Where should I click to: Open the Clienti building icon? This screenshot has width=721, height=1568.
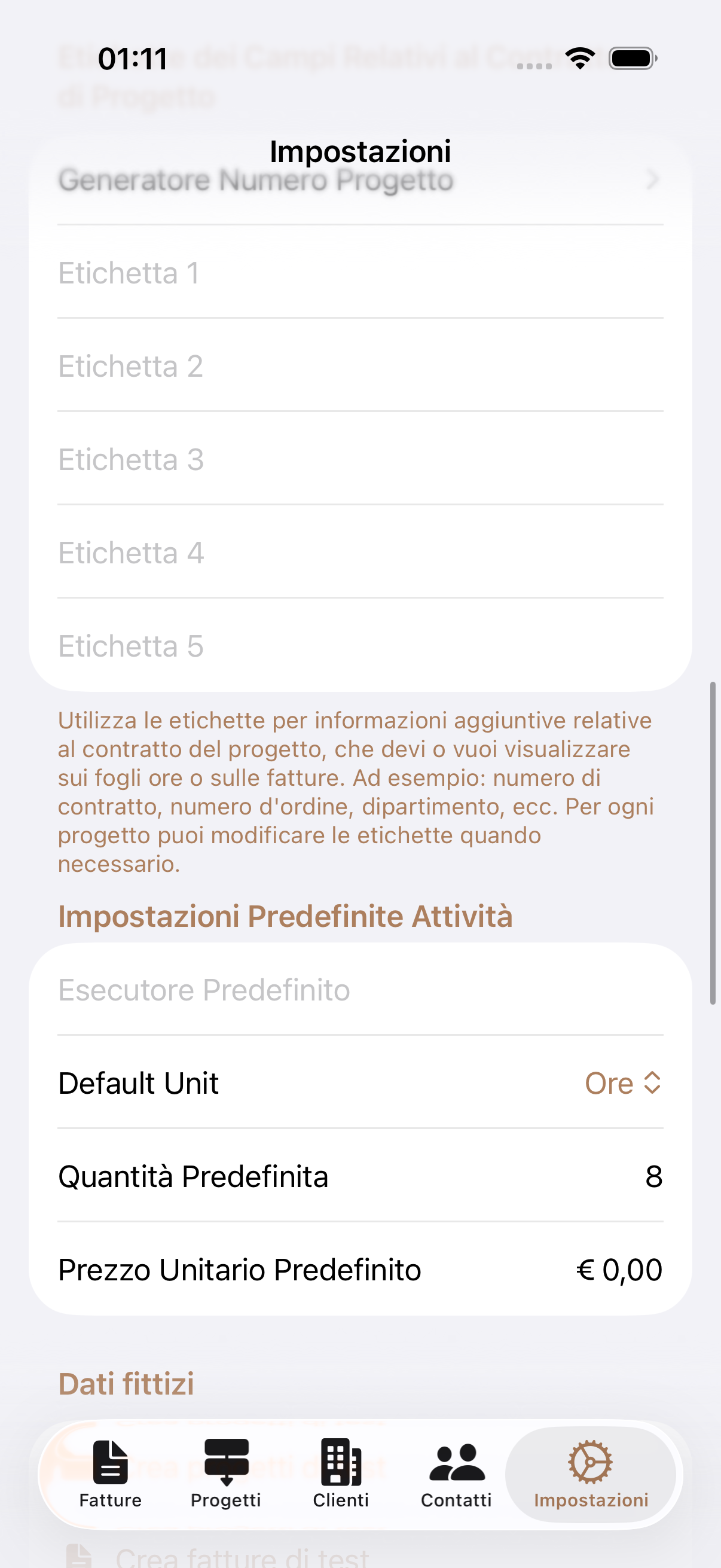tap(341, 1461)
